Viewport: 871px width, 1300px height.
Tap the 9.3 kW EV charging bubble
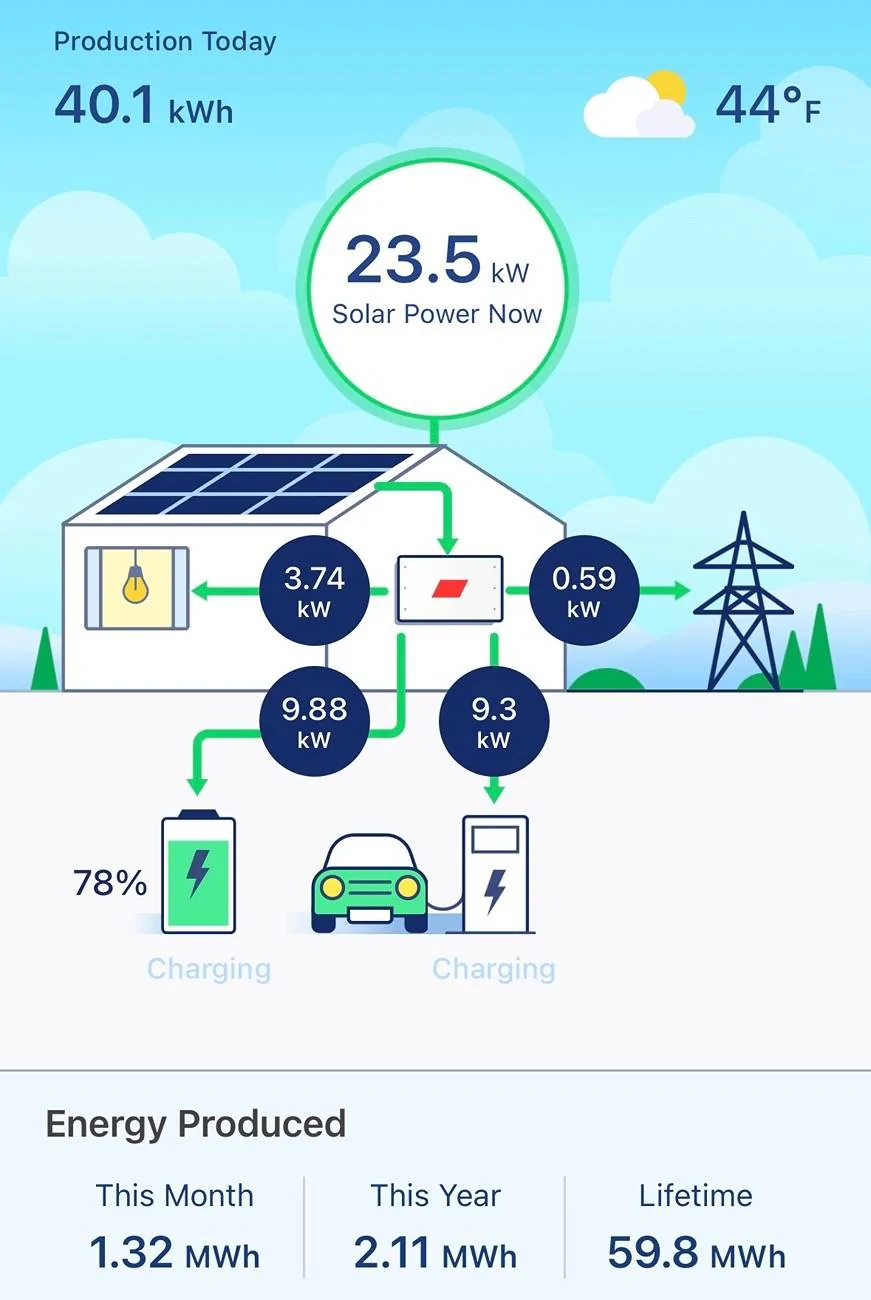click(493, 721)
